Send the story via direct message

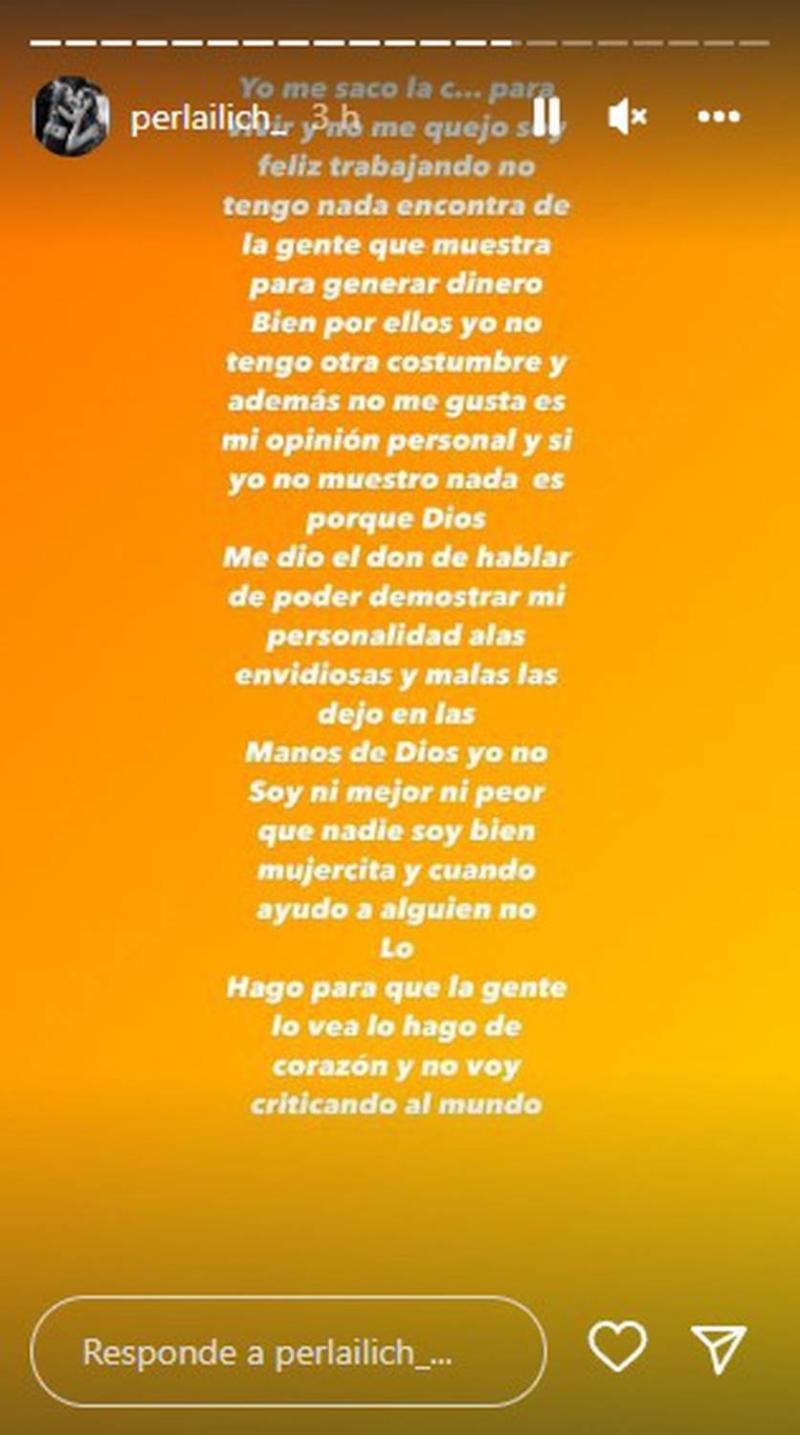[718, 1348]
